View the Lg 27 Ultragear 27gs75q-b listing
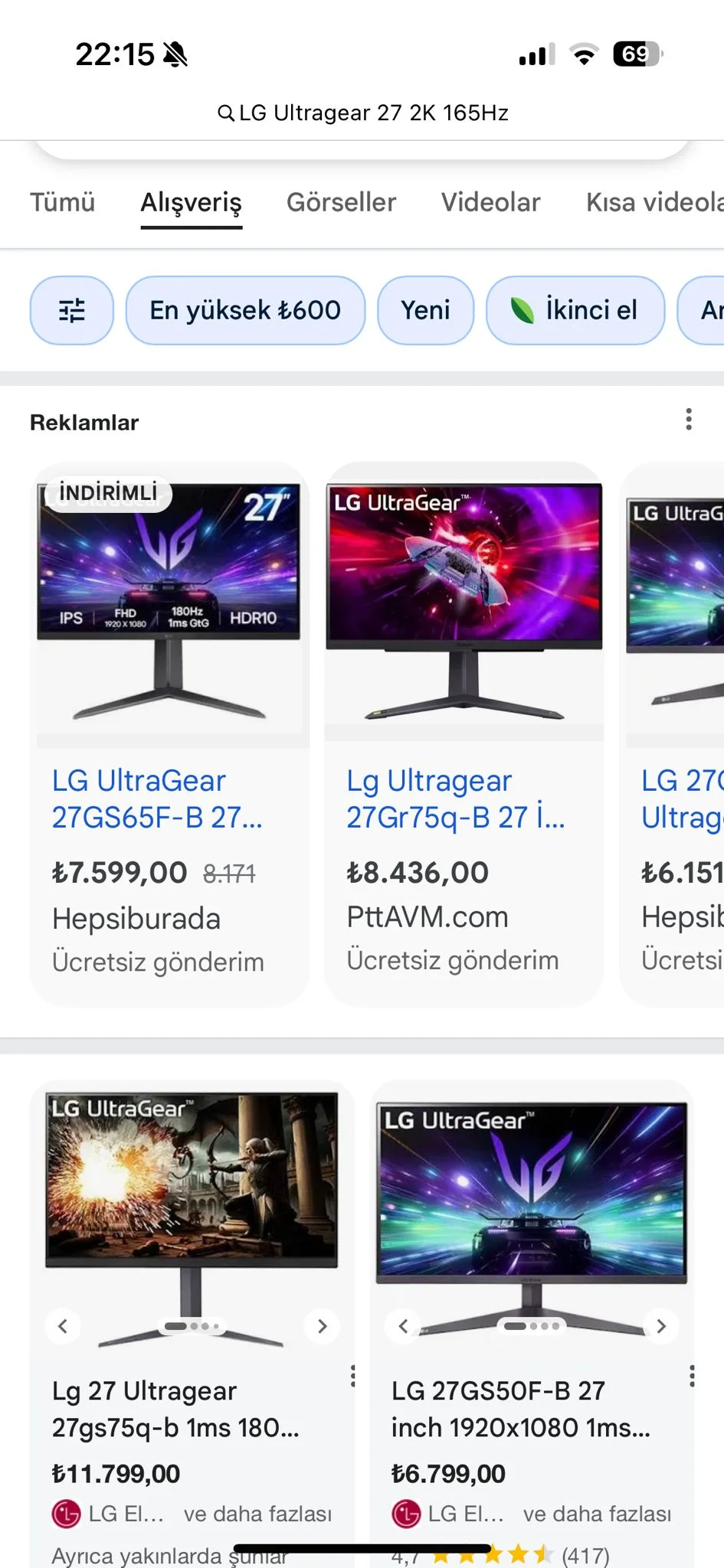Image resolution: width=724 pixels, height=1568 pixels. [x=175, y=1409]
